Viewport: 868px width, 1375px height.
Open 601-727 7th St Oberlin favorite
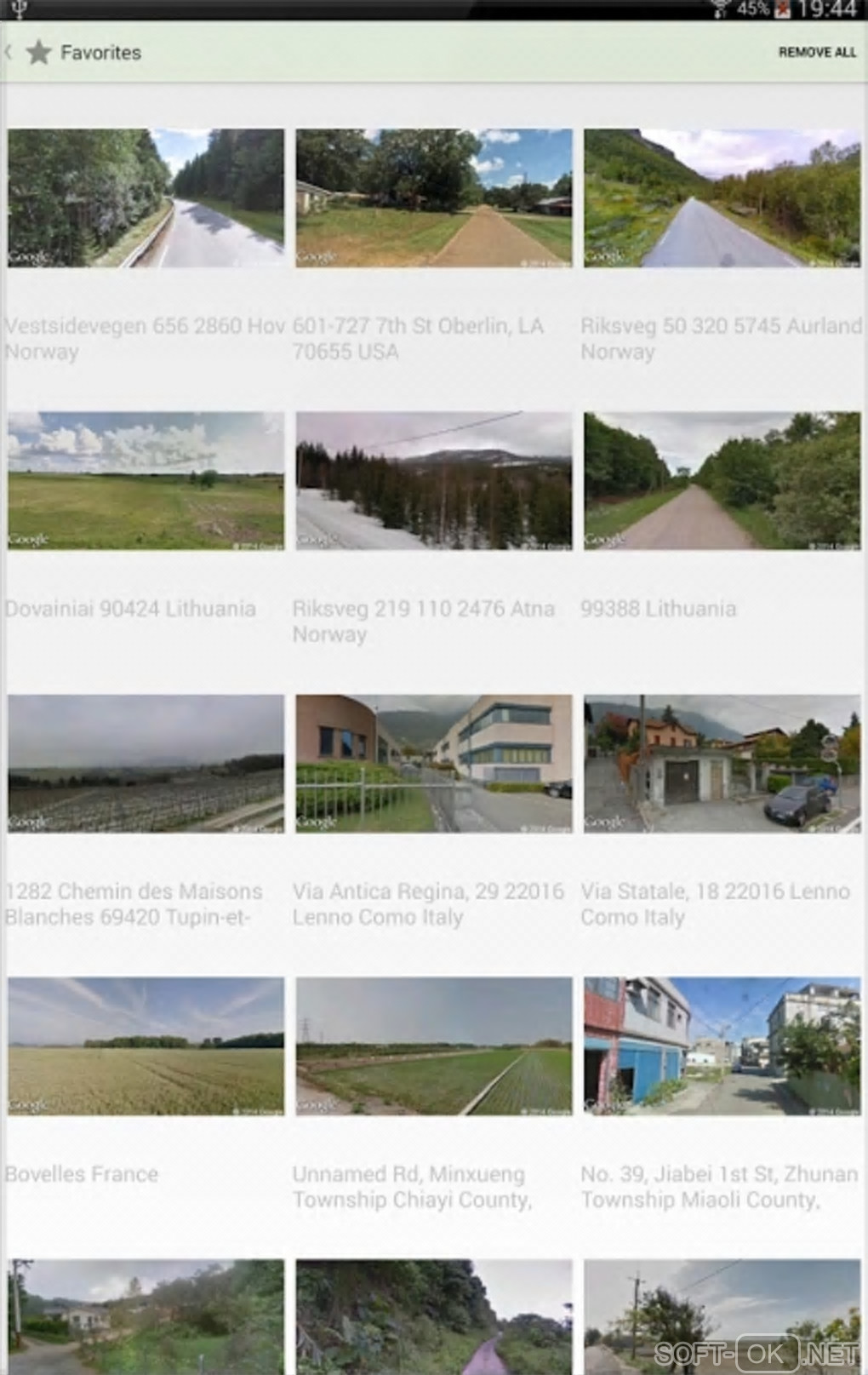point(434,198)
